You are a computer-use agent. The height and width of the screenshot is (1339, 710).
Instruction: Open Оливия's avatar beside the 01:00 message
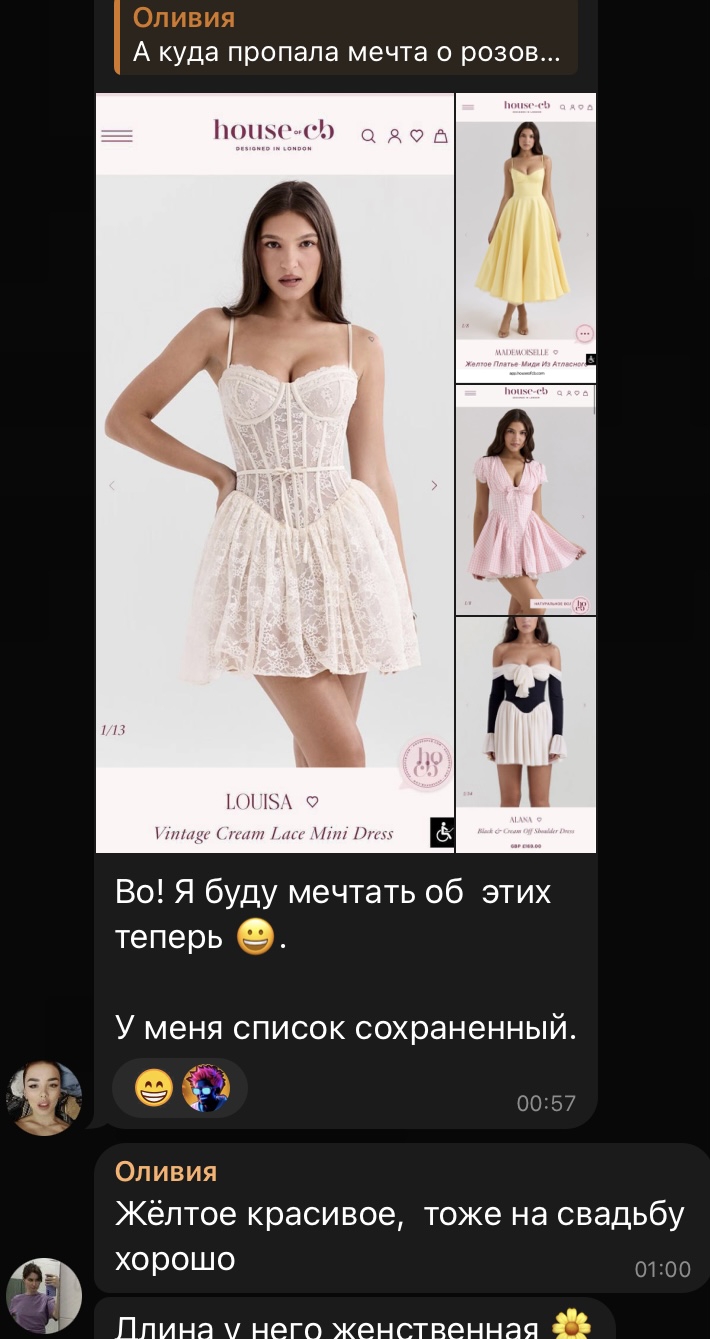[44, 1295]
